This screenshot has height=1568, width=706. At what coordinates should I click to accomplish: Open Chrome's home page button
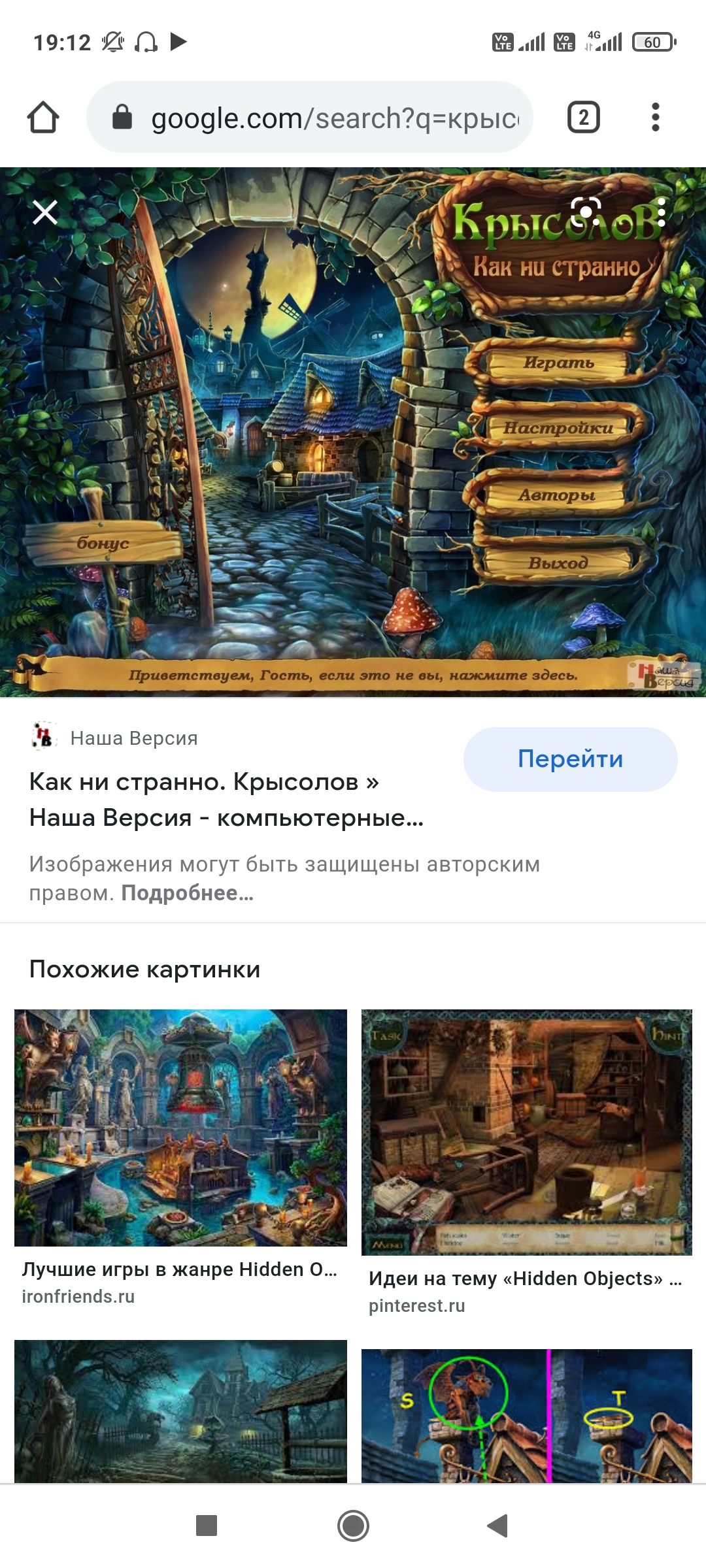(43, 118)
